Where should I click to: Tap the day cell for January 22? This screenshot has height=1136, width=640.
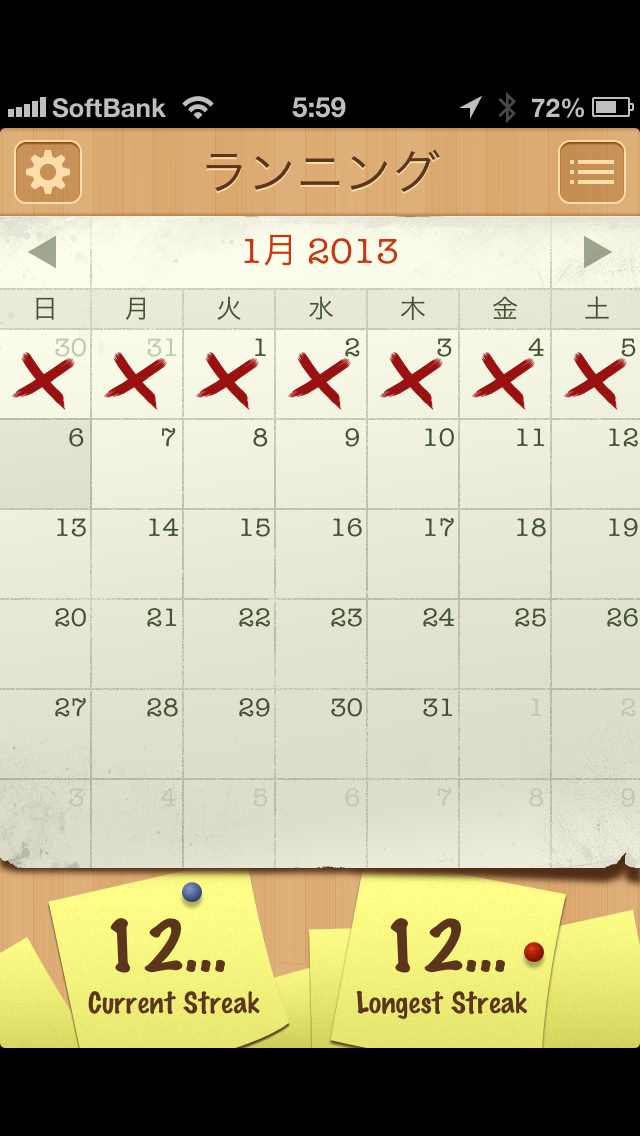pos(229,644)
